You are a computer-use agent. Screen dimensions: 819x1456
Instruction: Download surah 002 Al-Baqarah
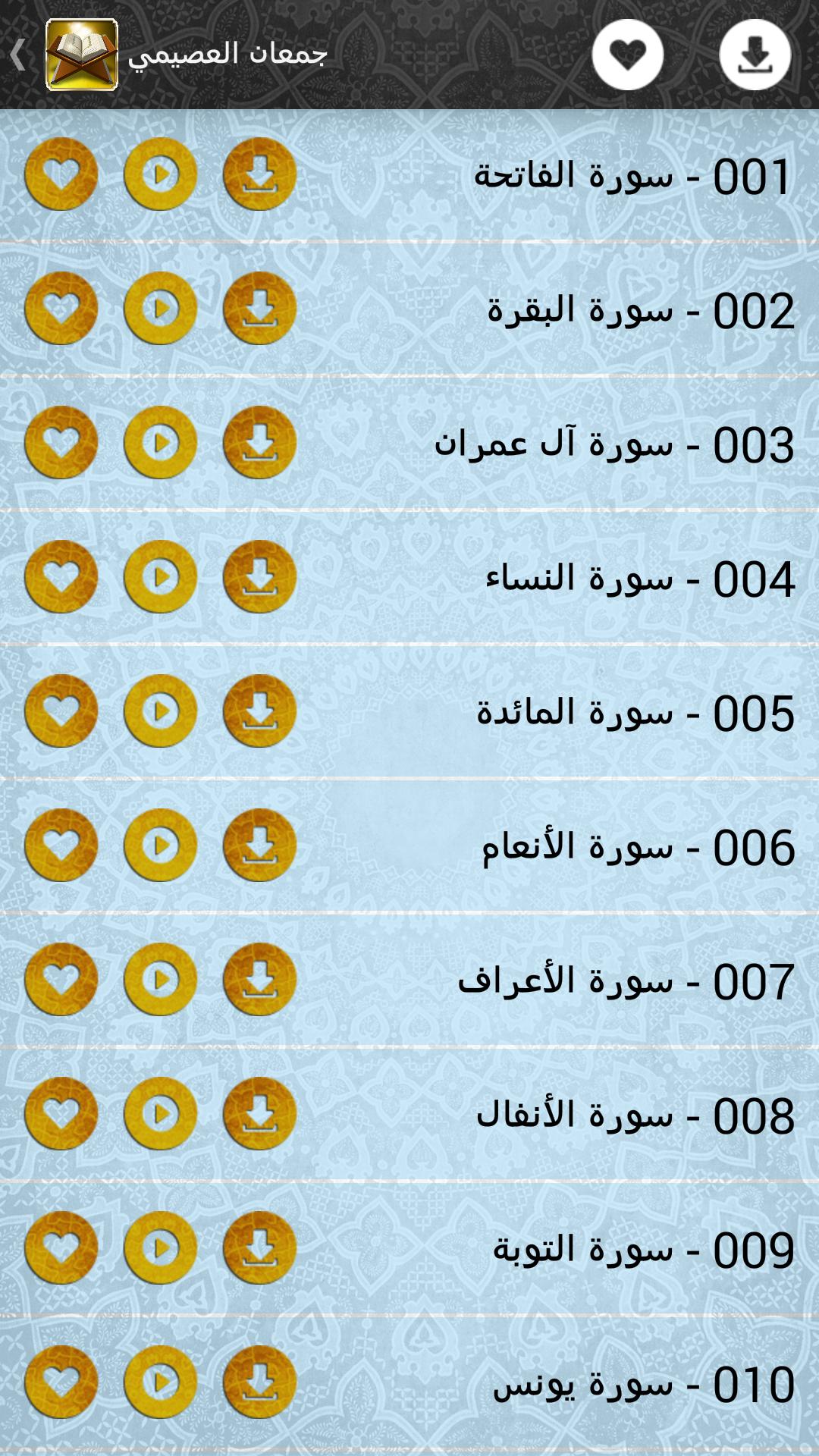(259, 309)
